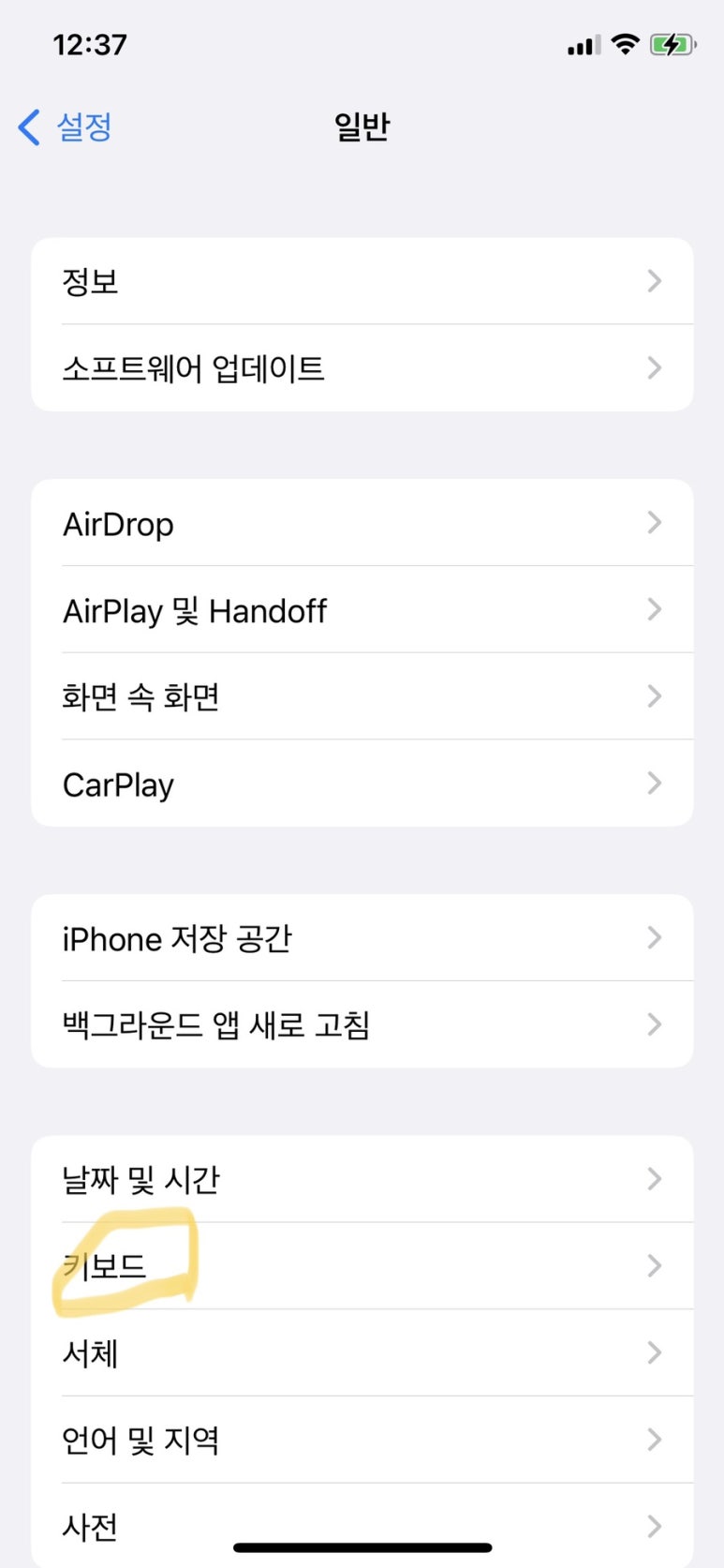Open 소프트웨어 업데이트

[x=362, y=368]
